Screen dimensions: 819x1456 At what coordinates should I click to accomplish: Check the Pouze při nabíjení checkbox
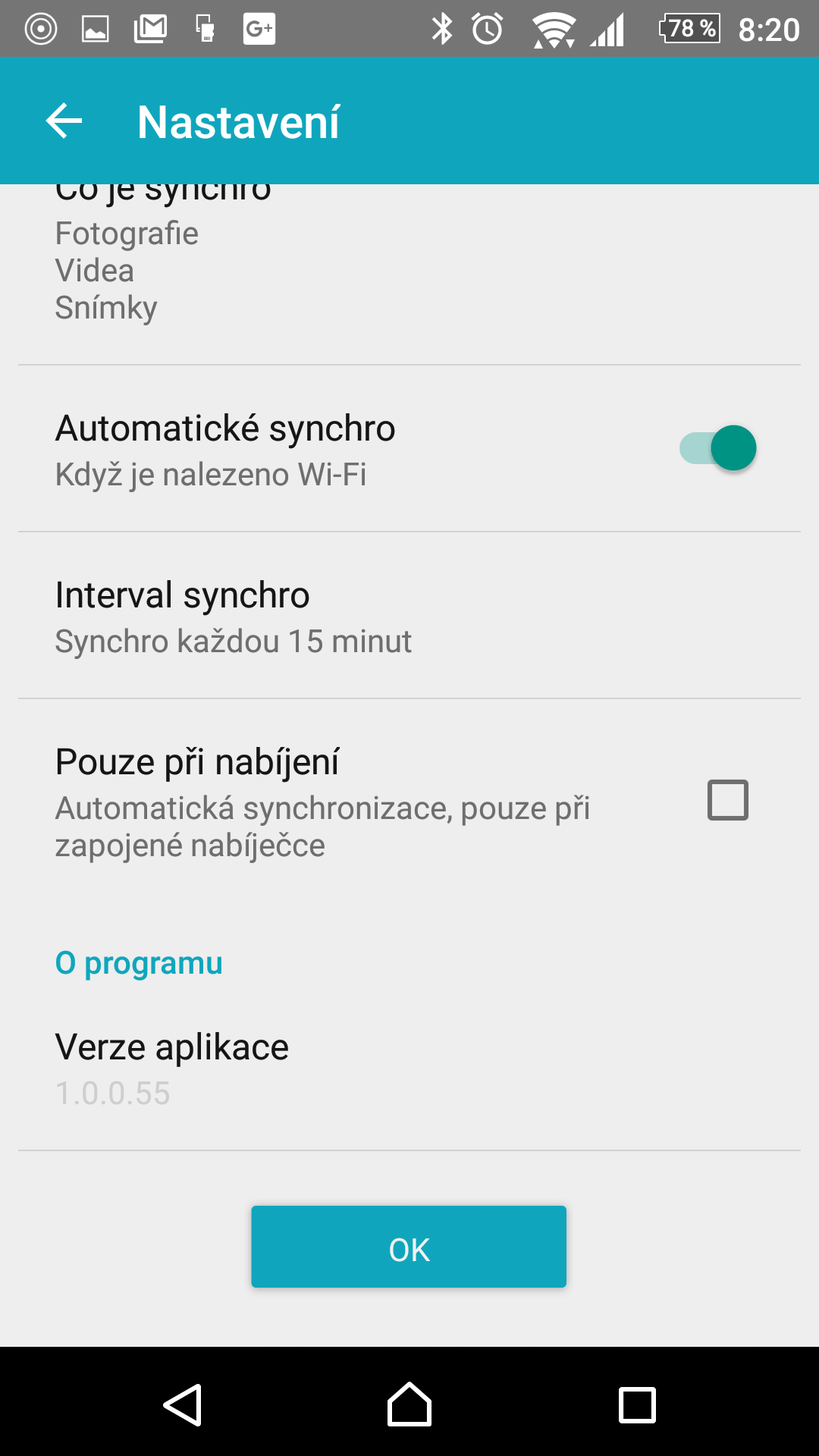[728, 800]
